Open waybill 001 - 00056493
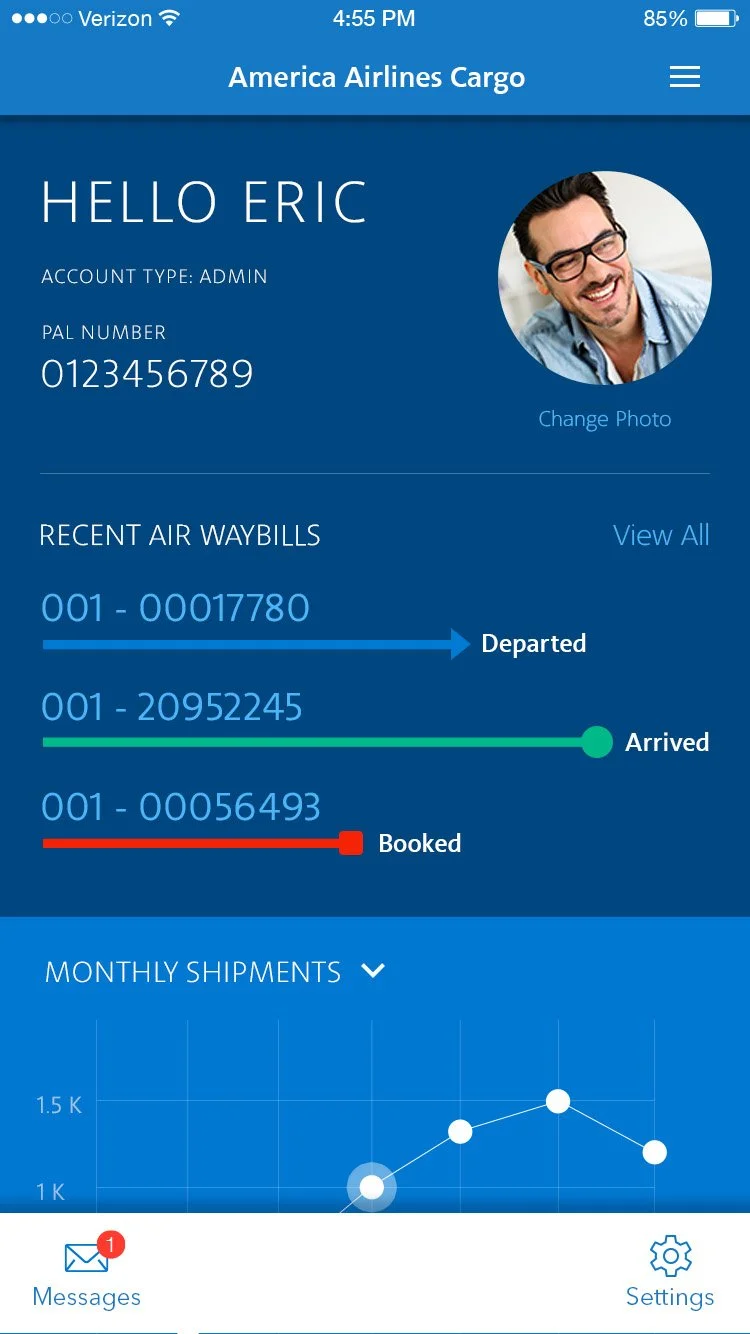The height and width of the screenshot is (1334, 750). point(181,807)
